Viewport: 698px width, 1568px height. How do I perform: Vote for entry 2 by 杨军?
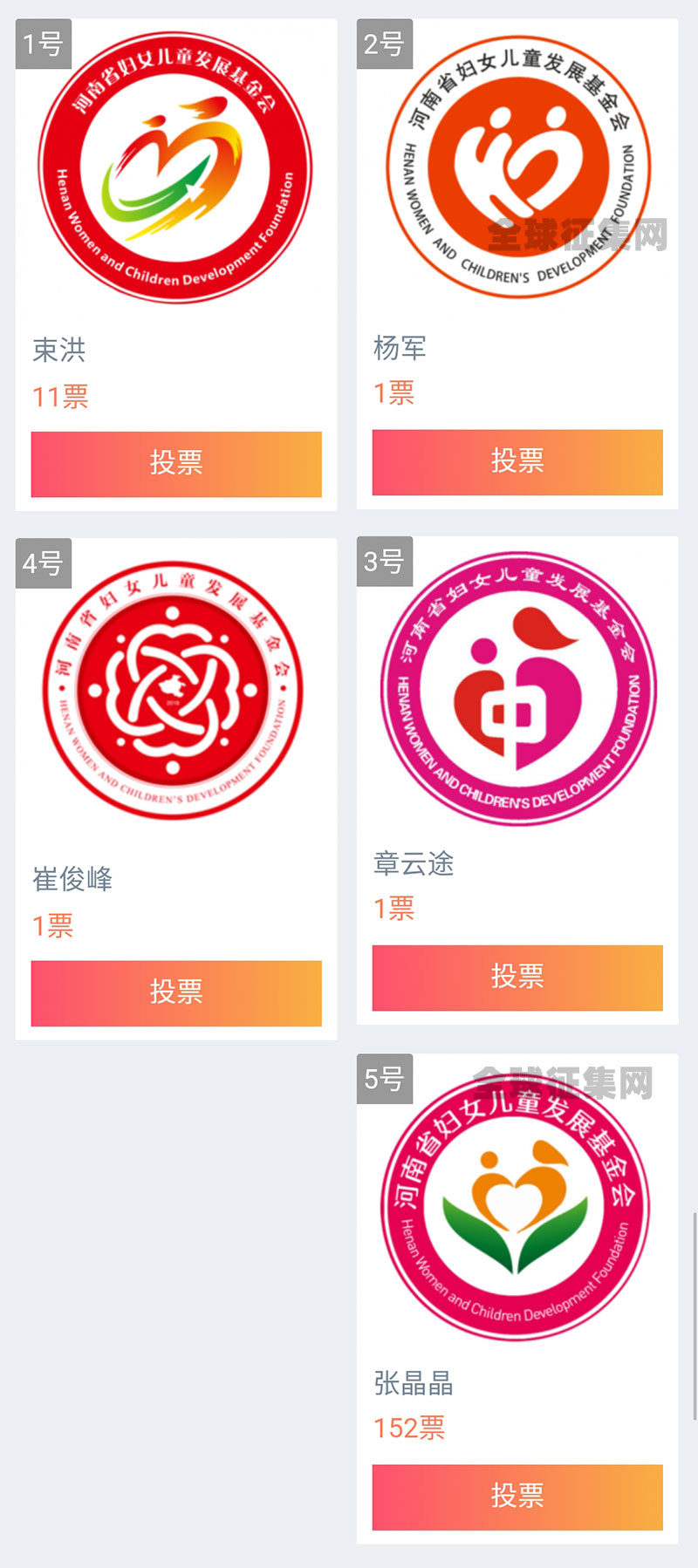click(x=517, y=462)
